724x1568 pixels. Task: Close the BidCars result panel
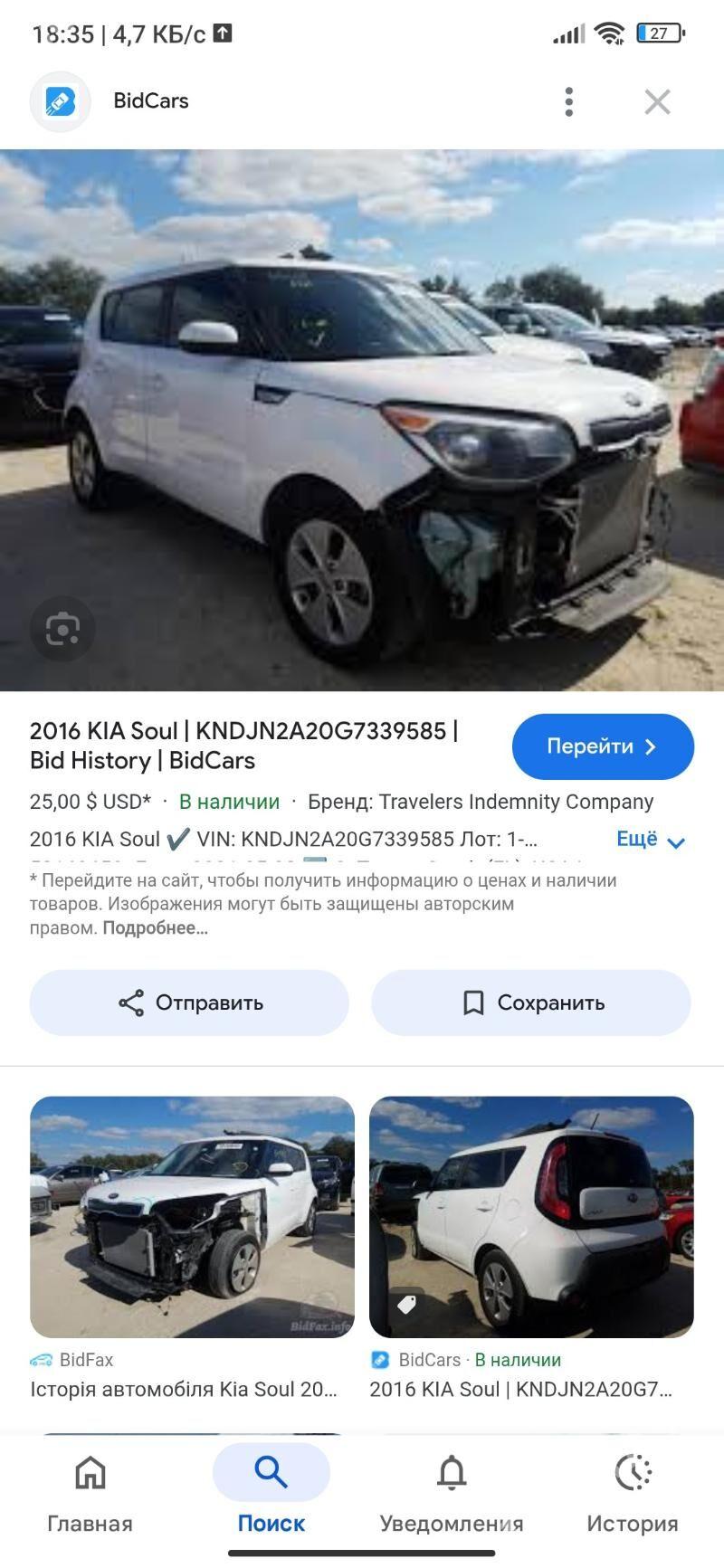(x=657, y=101)
